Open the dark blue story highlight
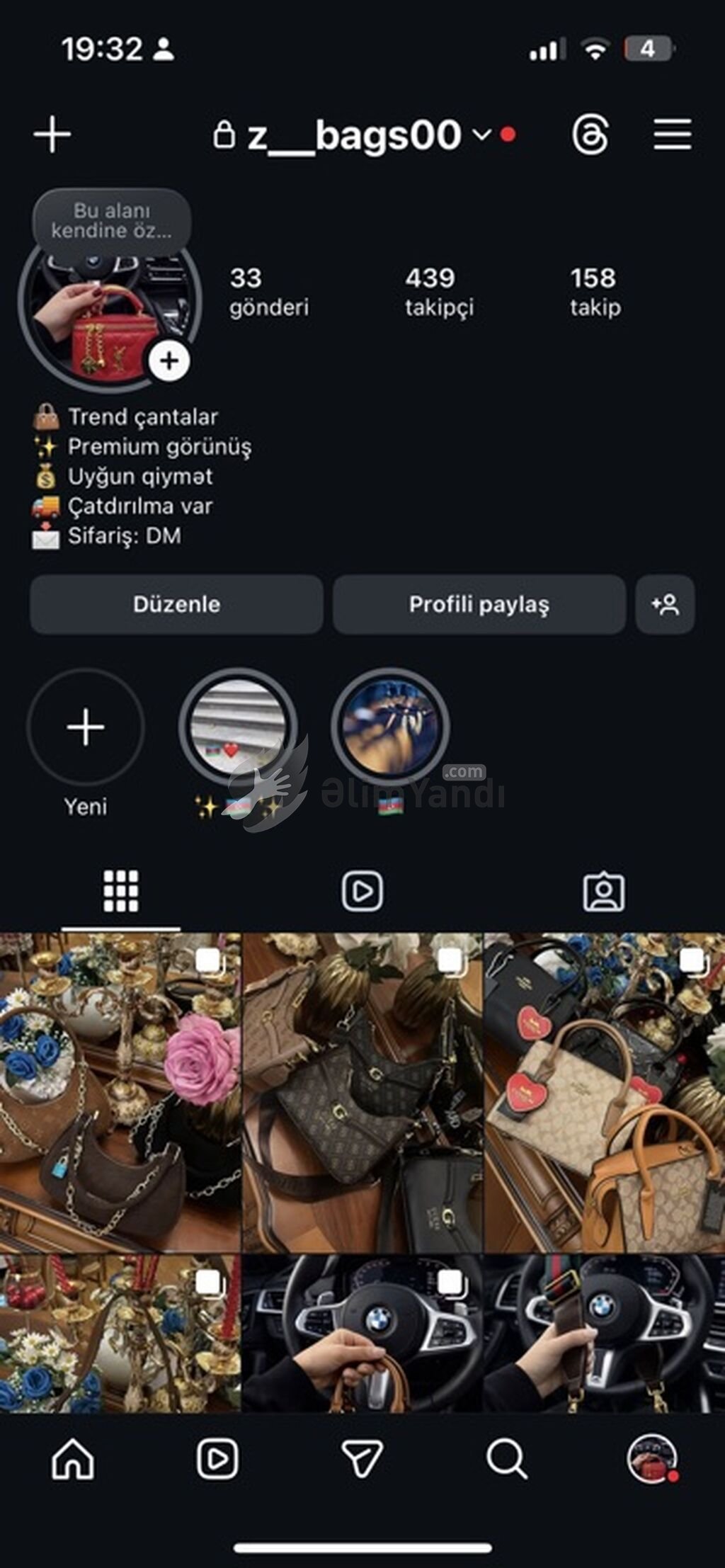This screenshot has height=1568, width=725. [x=390, y=727]
